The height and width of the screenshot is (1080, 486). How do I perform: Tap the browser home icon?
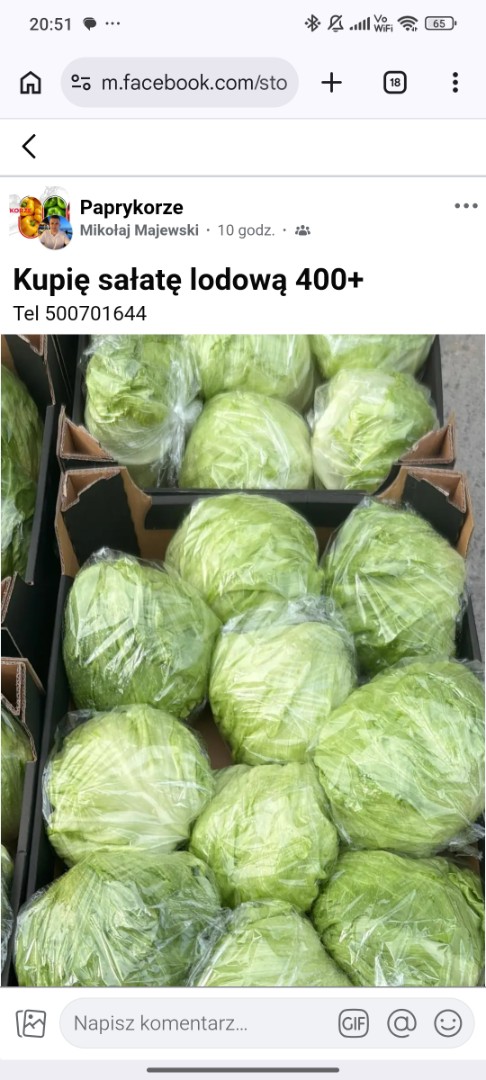pos(30,83)
